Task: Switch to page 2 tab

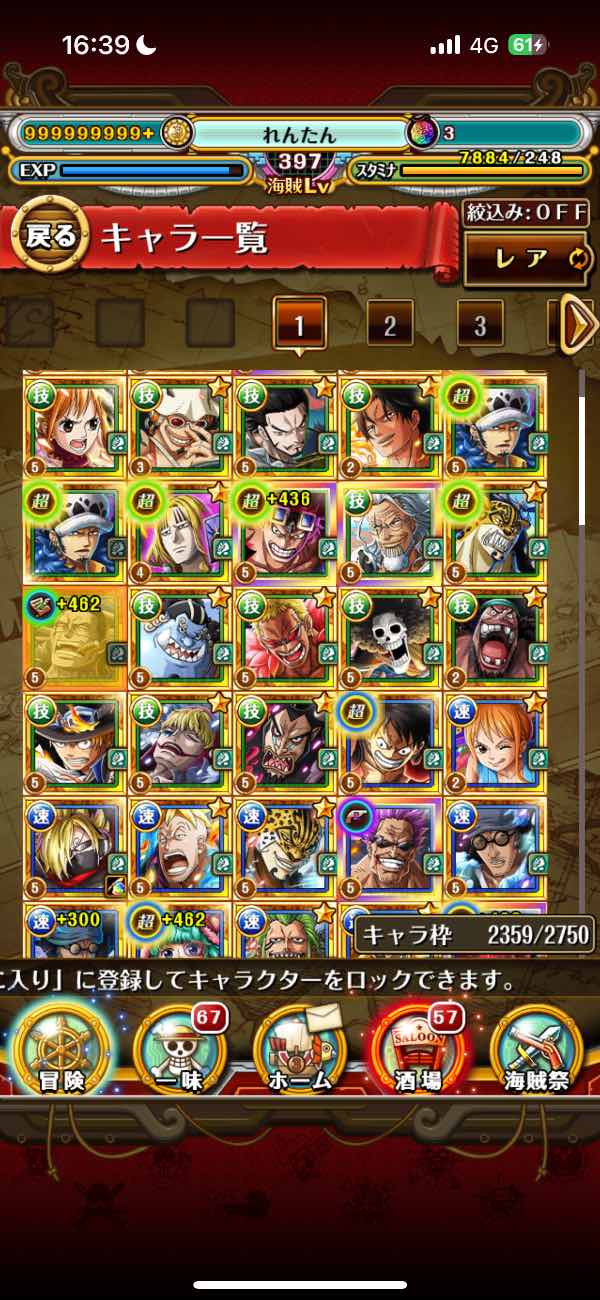Action: click(x=390, y=324)
